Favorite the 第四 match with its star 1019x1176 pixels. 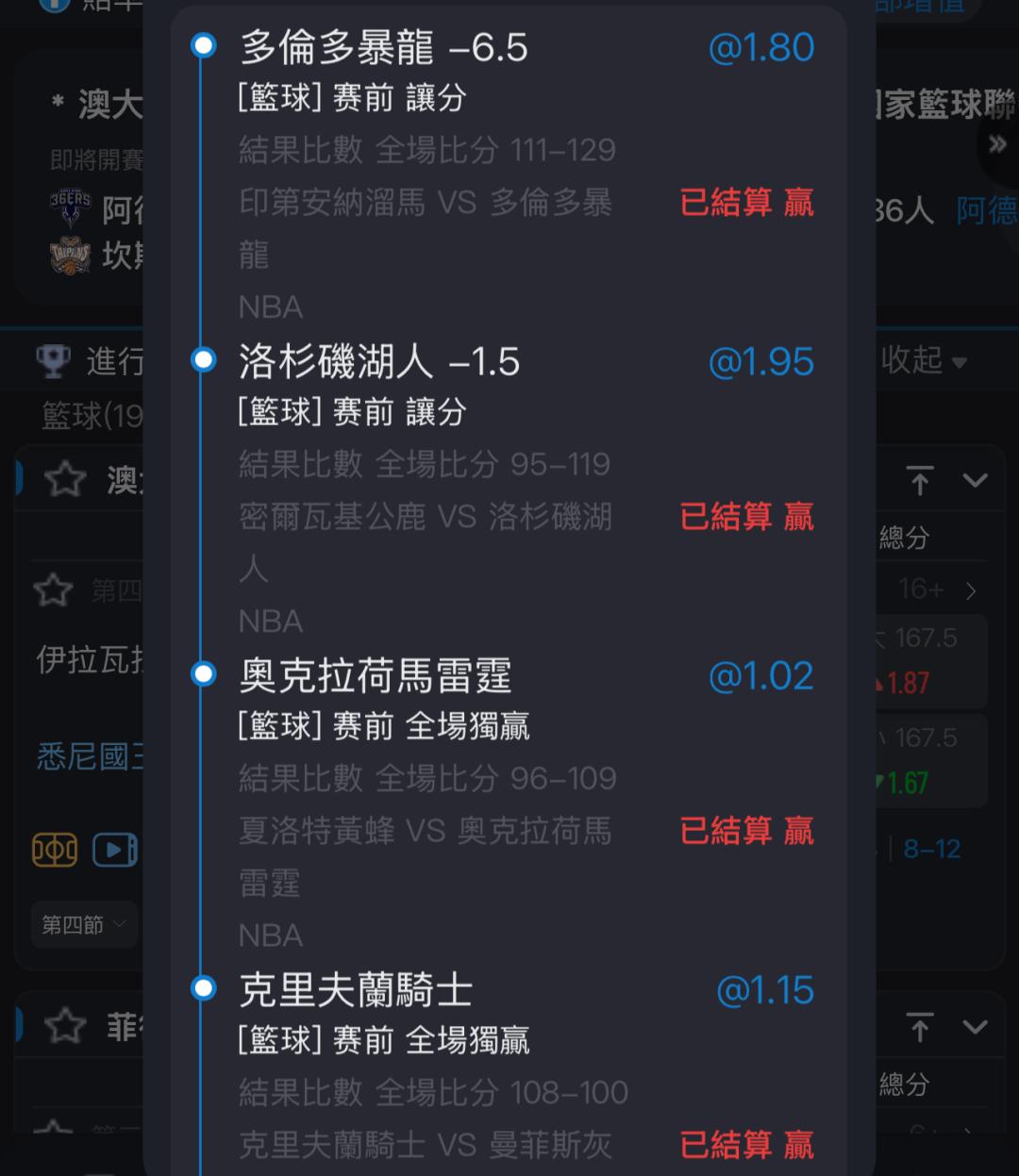click(53, 591)
